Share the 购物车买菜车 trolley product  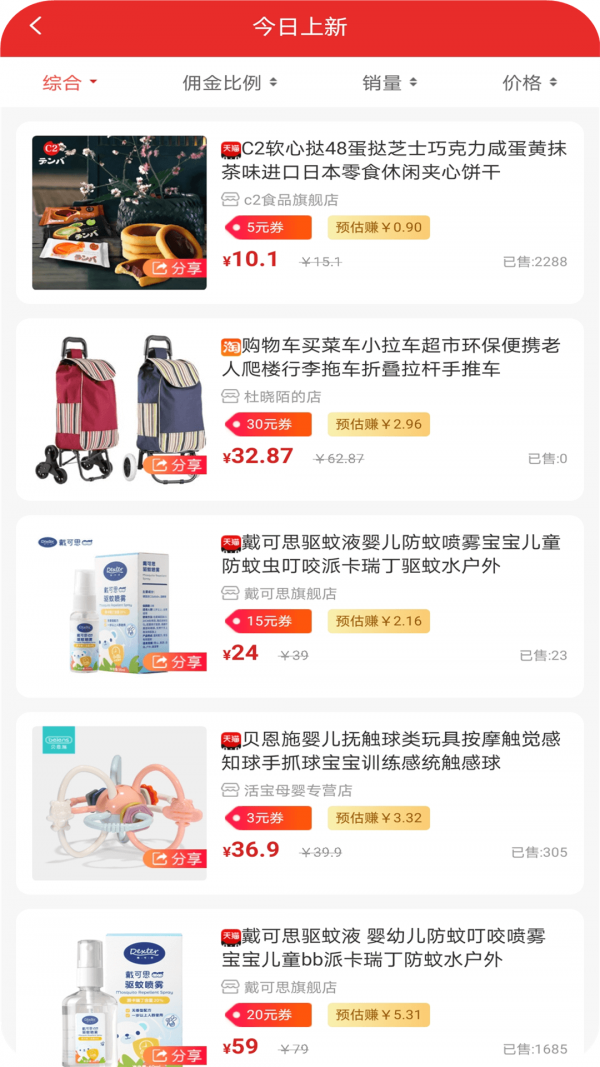pos(177,465)
